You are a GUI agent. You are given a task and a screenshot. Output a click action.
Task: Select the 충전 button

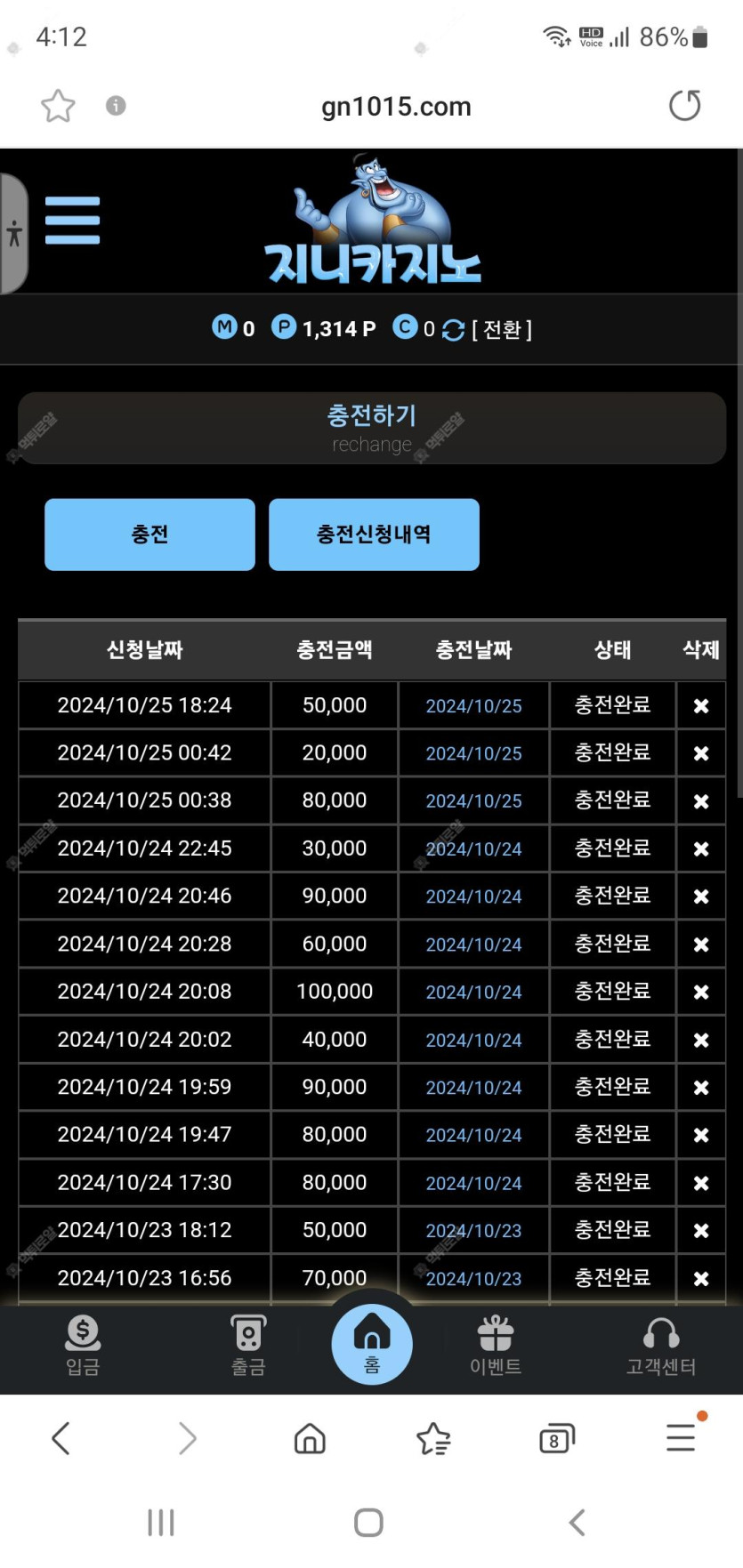149,535
